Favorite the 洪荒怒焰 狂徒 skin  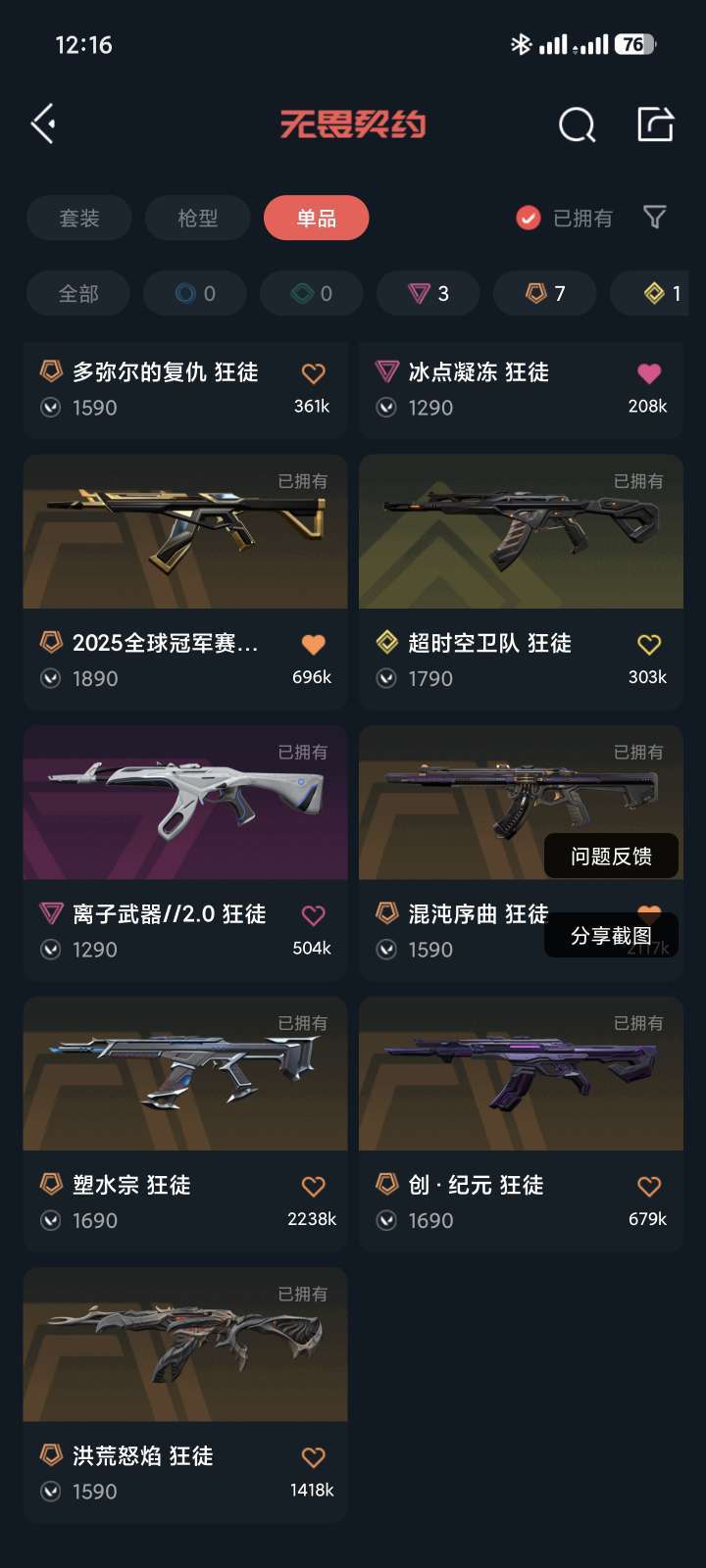pyautogui.click(x=313, y=1456)
